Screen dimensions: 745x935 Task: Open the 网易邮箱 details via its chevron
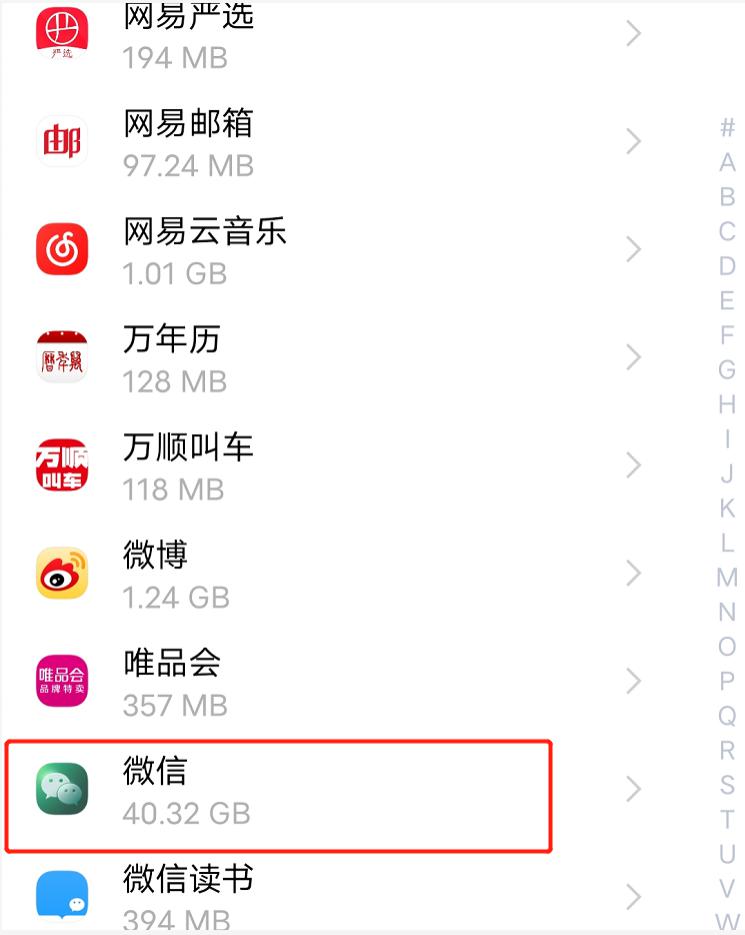(x=633, y=141)
